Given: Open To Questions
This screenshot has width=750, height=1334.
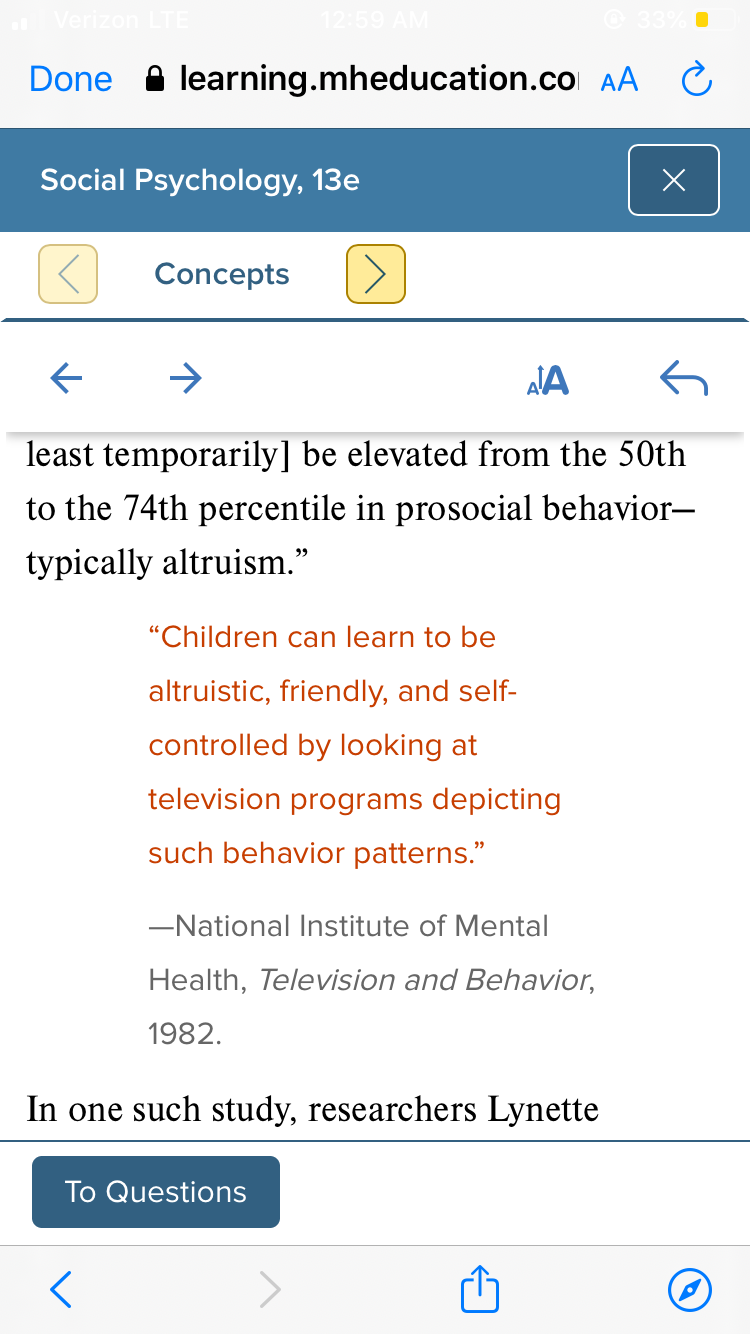Looking at the screenshot, I should pyautogui.click(x=156, y=1192).
